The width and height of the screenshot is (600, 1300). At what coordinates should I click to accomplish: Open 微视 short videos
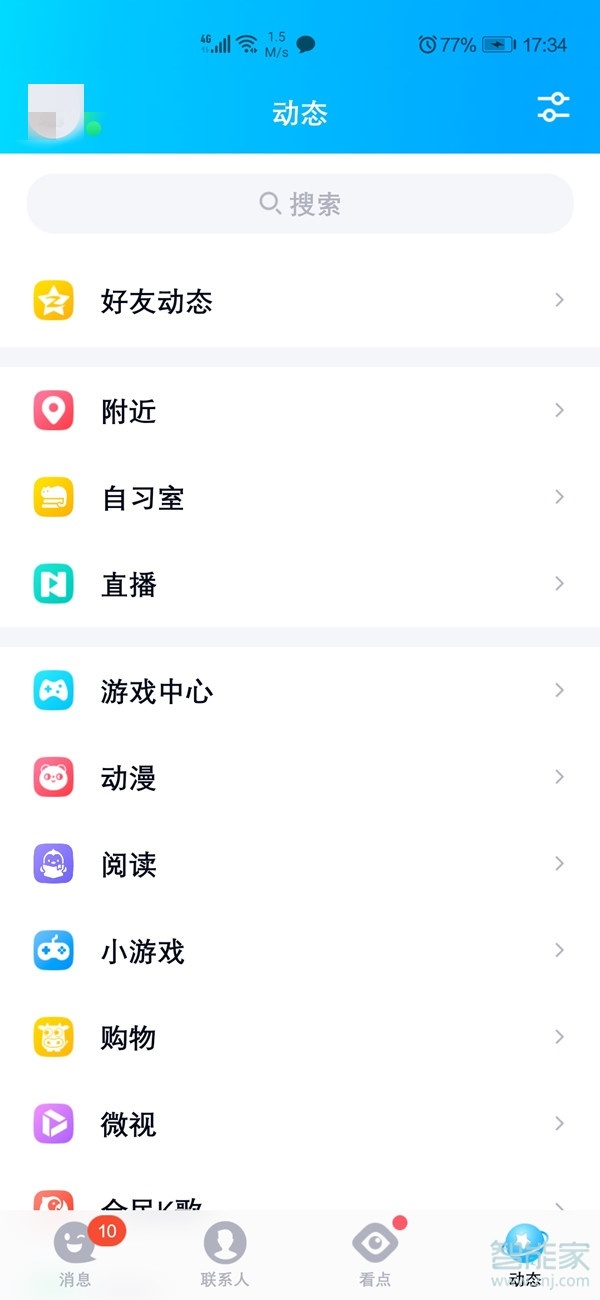pos(300,1124)
